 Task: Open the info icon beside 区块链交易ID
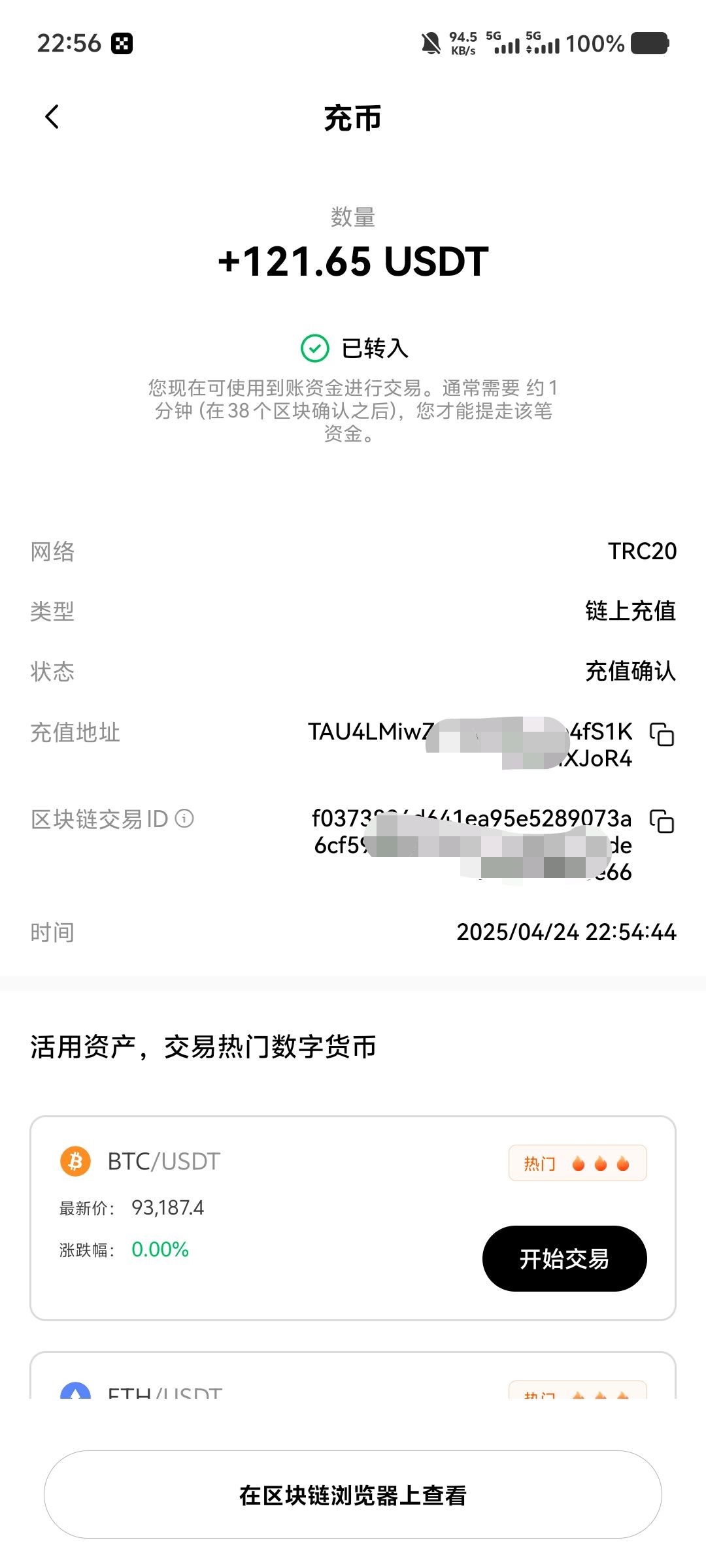coord(185,818)
